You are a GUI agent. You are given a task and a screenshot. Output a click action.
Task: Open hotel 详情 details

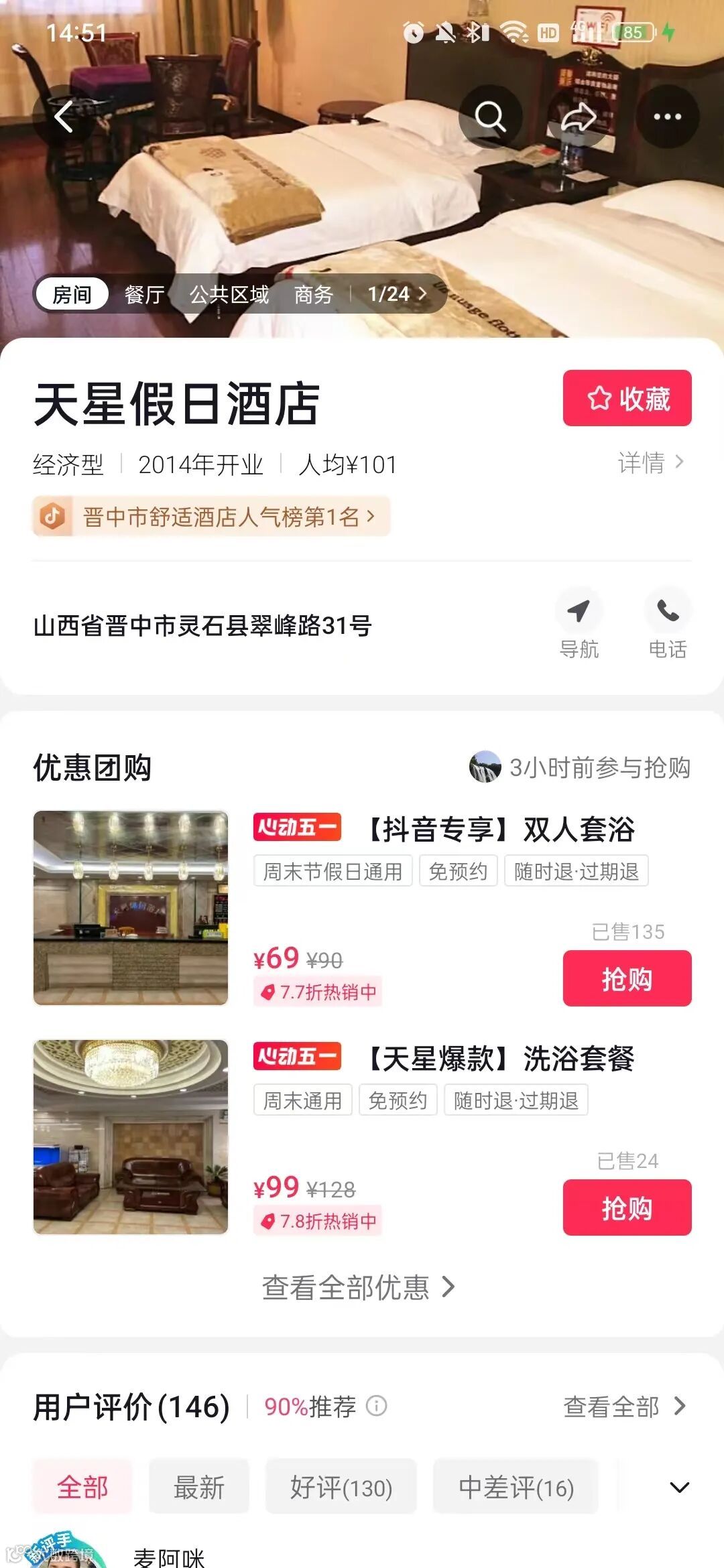pos(650,462)
